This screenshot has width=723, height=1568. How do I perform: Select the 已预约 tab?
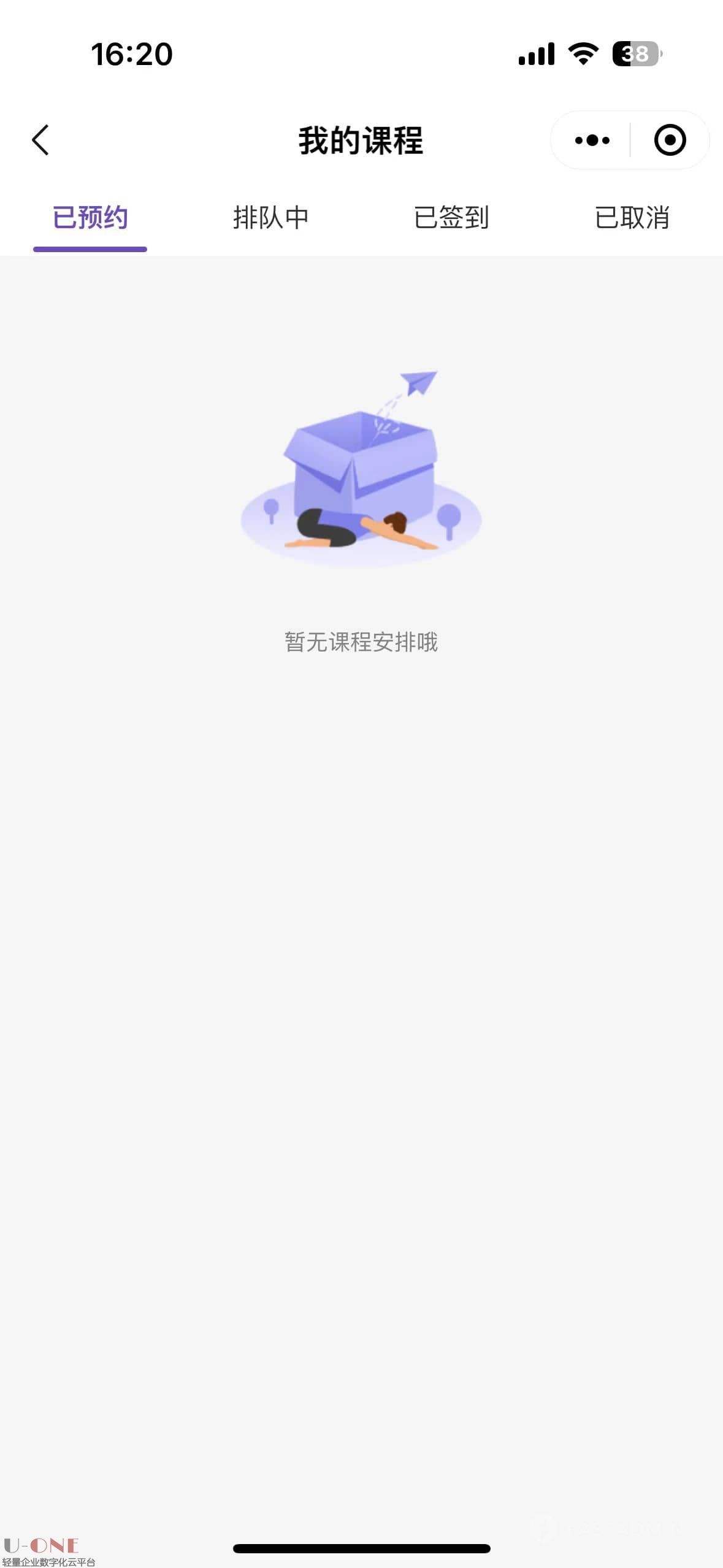[90, 218]
